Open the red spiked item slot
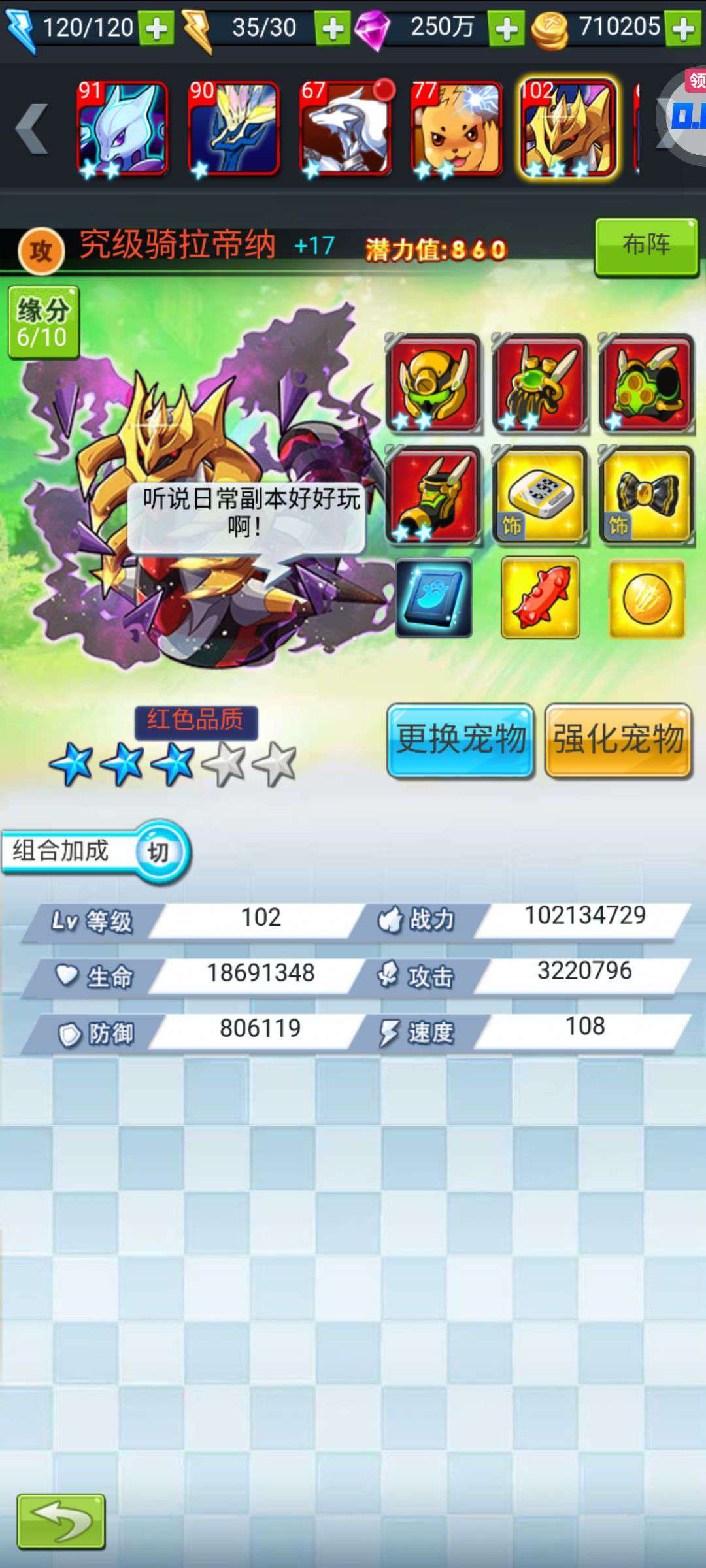Image resolution: width=706 pixels, height=1568 pixels. pyautogui.click(x=540, y=597)
